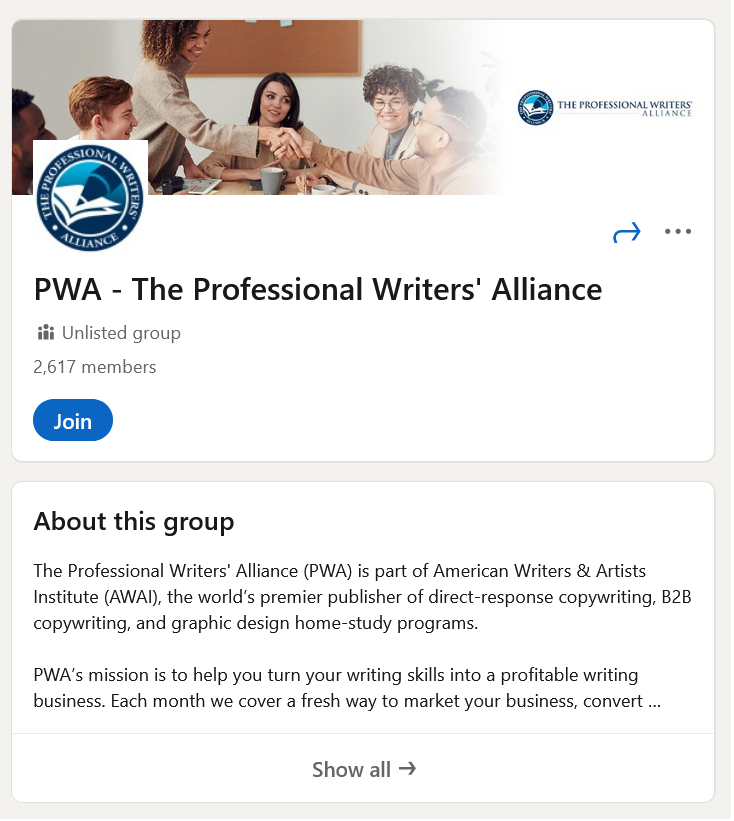Join the Professional Writers' Alliance group
Screen dimensions: 734x821
click(73, 421)
